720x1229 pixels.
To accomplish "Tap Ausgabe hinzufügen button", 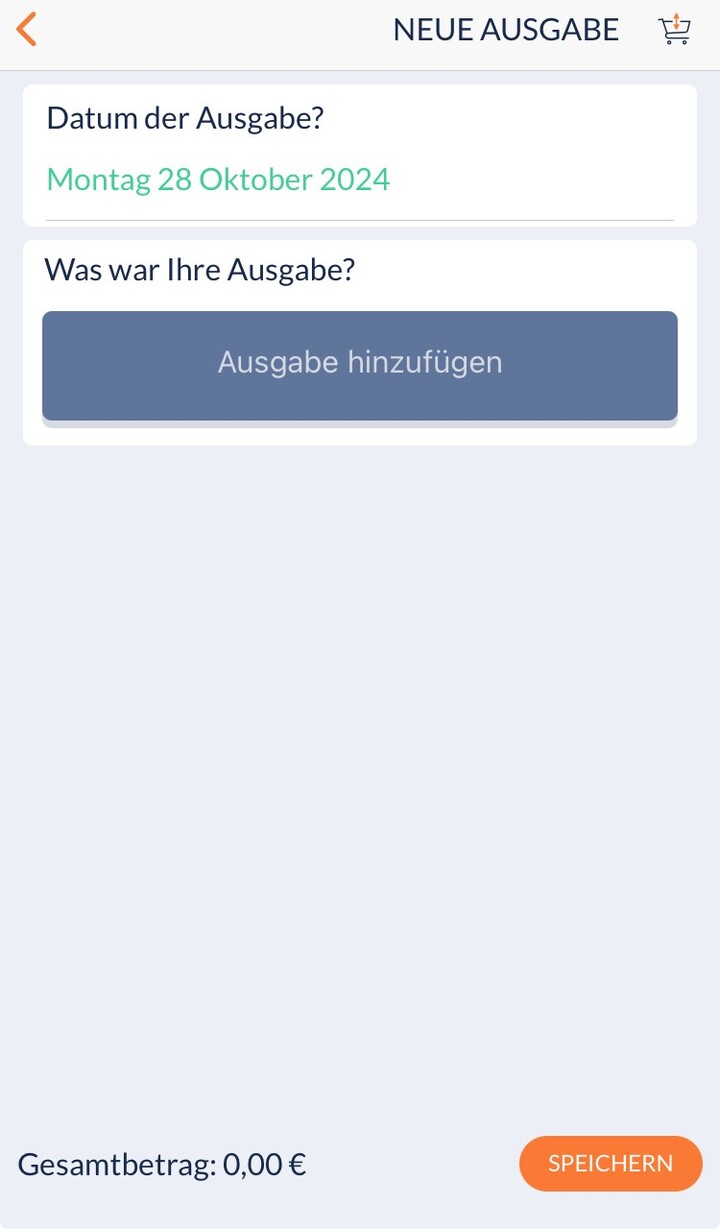I will coord(360,364).
